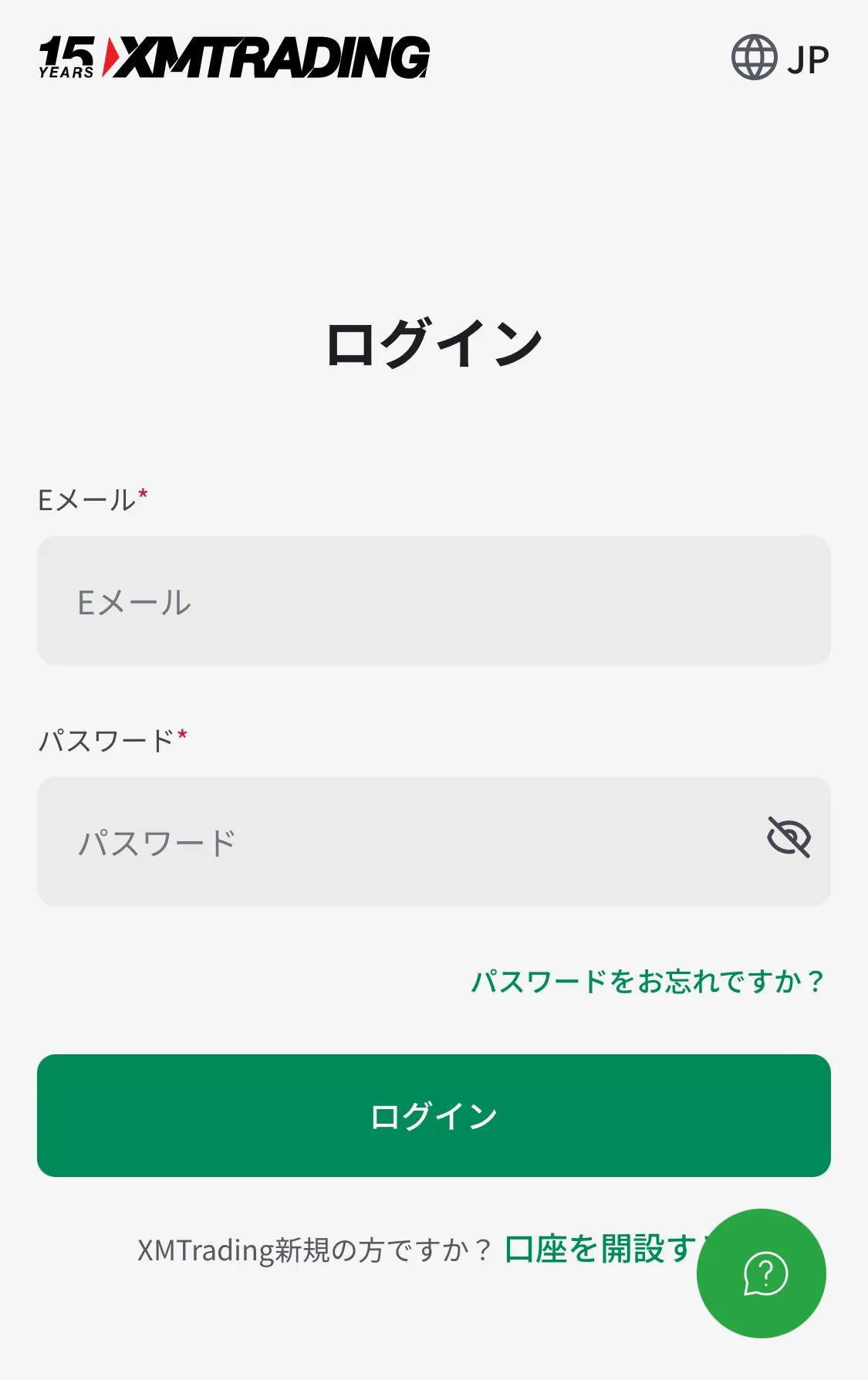This screenshot has width=868, height=1380.
Task: Click the ログイン page heading
Action: [x=434, y=340]
